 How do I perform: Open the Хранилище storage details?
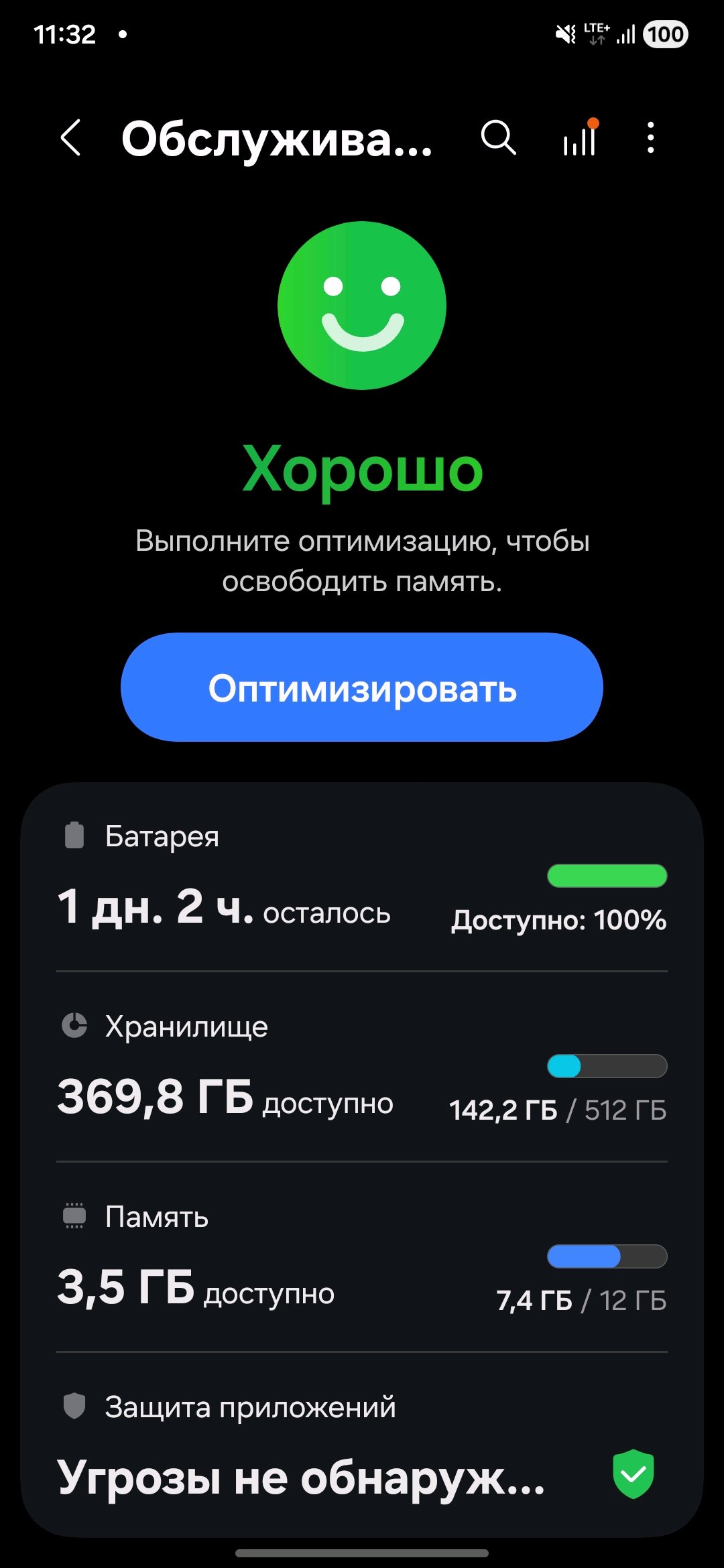tap(362, 1067)
